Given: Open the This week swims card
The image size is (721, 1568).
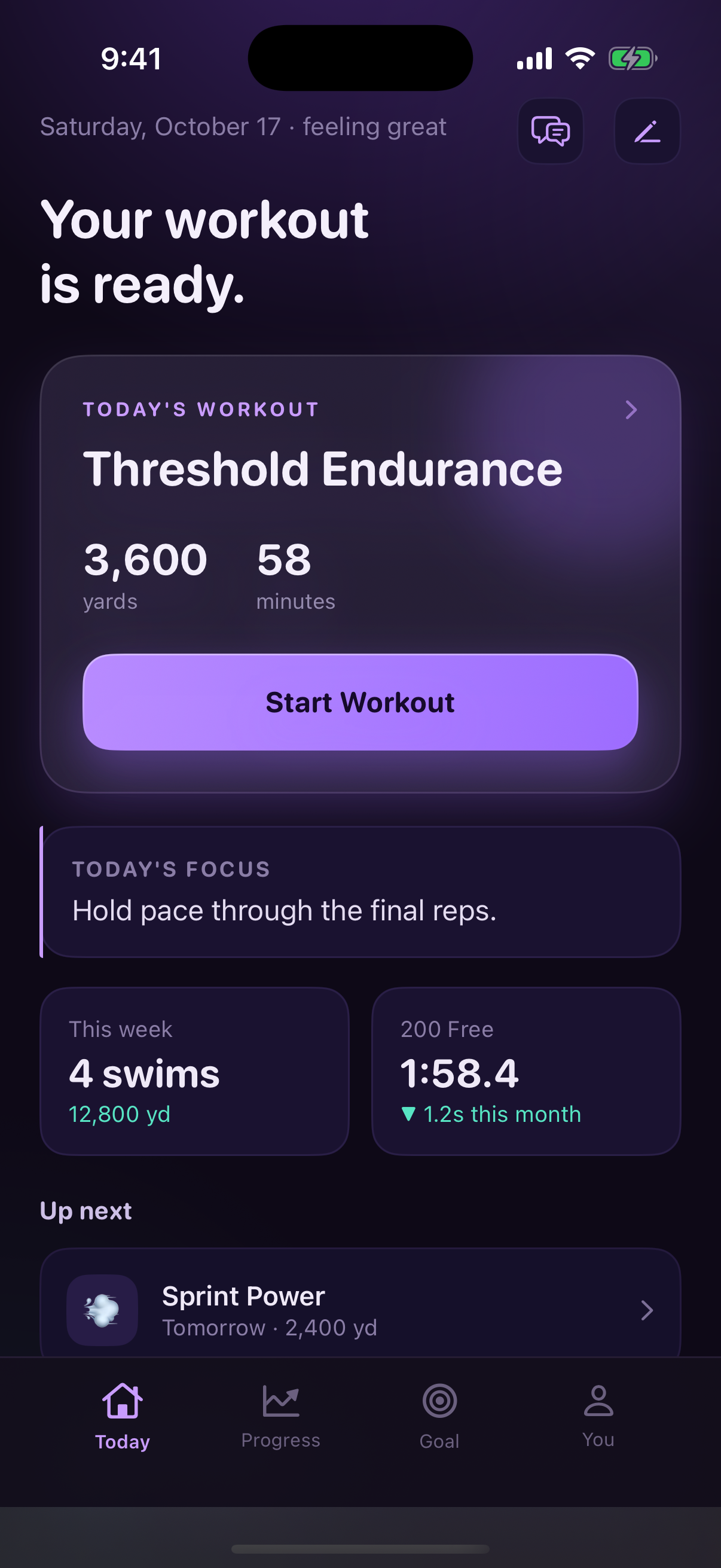Looking at the screenshot, I should [x=195, y=1071].
